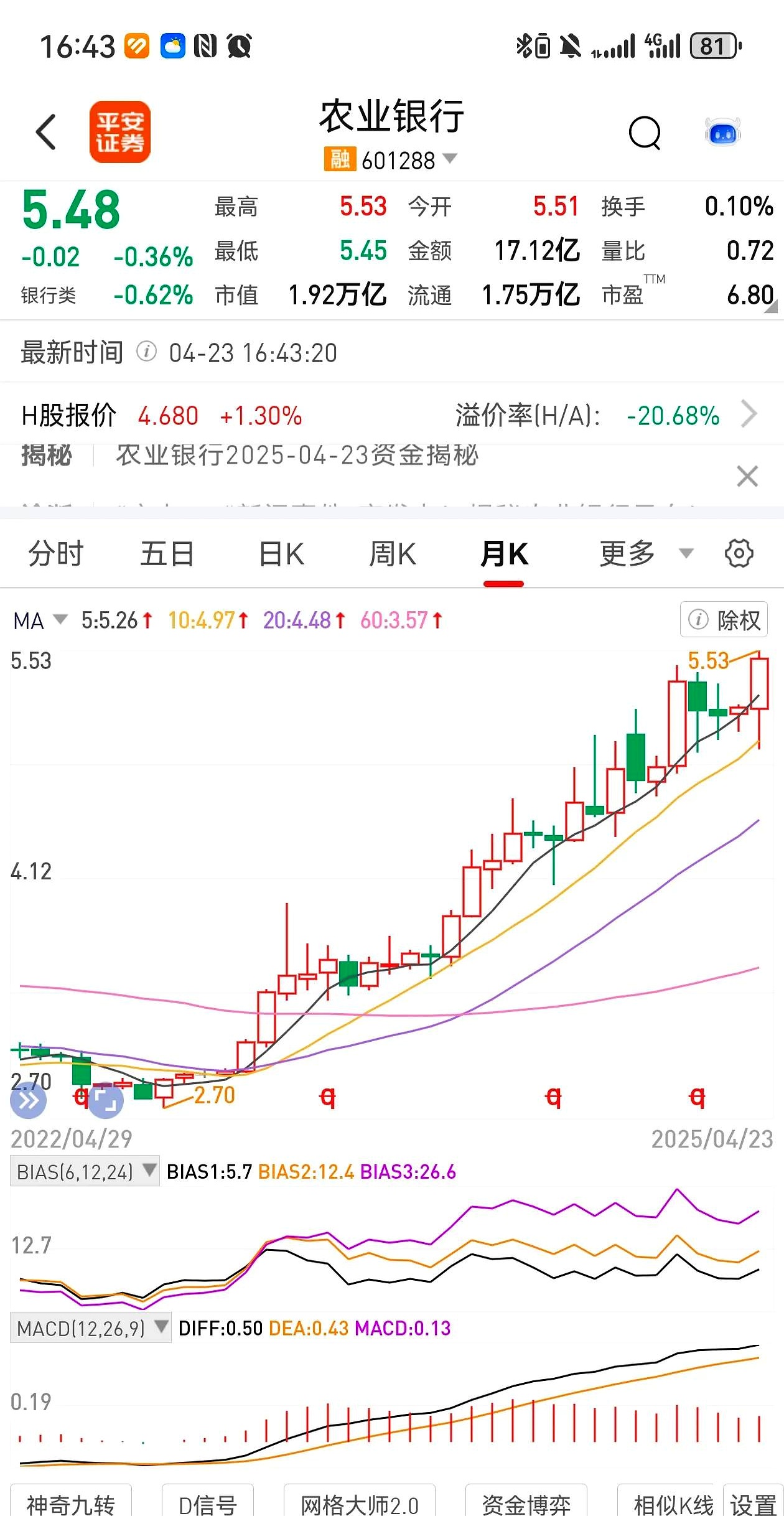Switch to 分时 chart tab
784x1516 pixels.
click(x=56, y=554)
